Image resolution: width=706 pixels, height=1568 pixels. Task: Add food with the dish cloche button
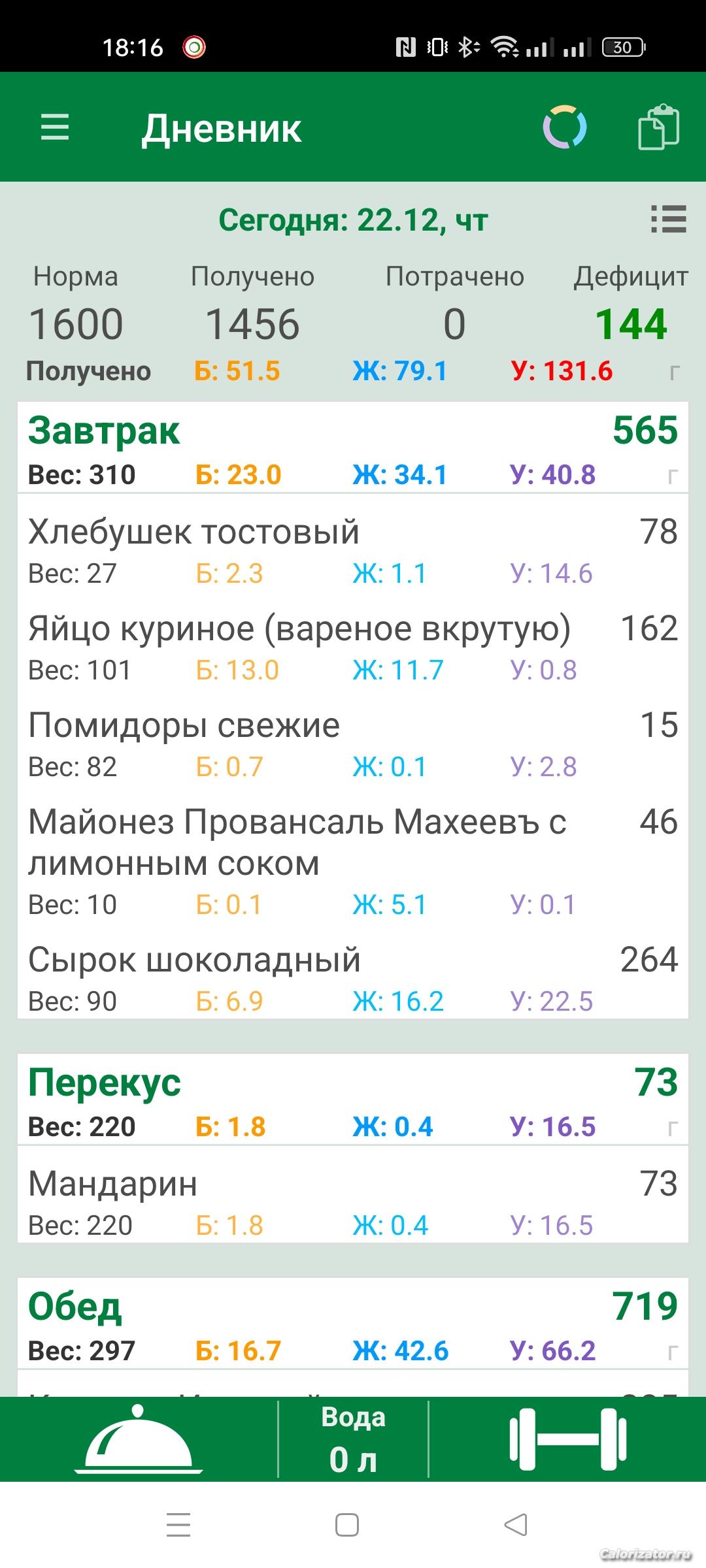click(x=139, y=1441)
